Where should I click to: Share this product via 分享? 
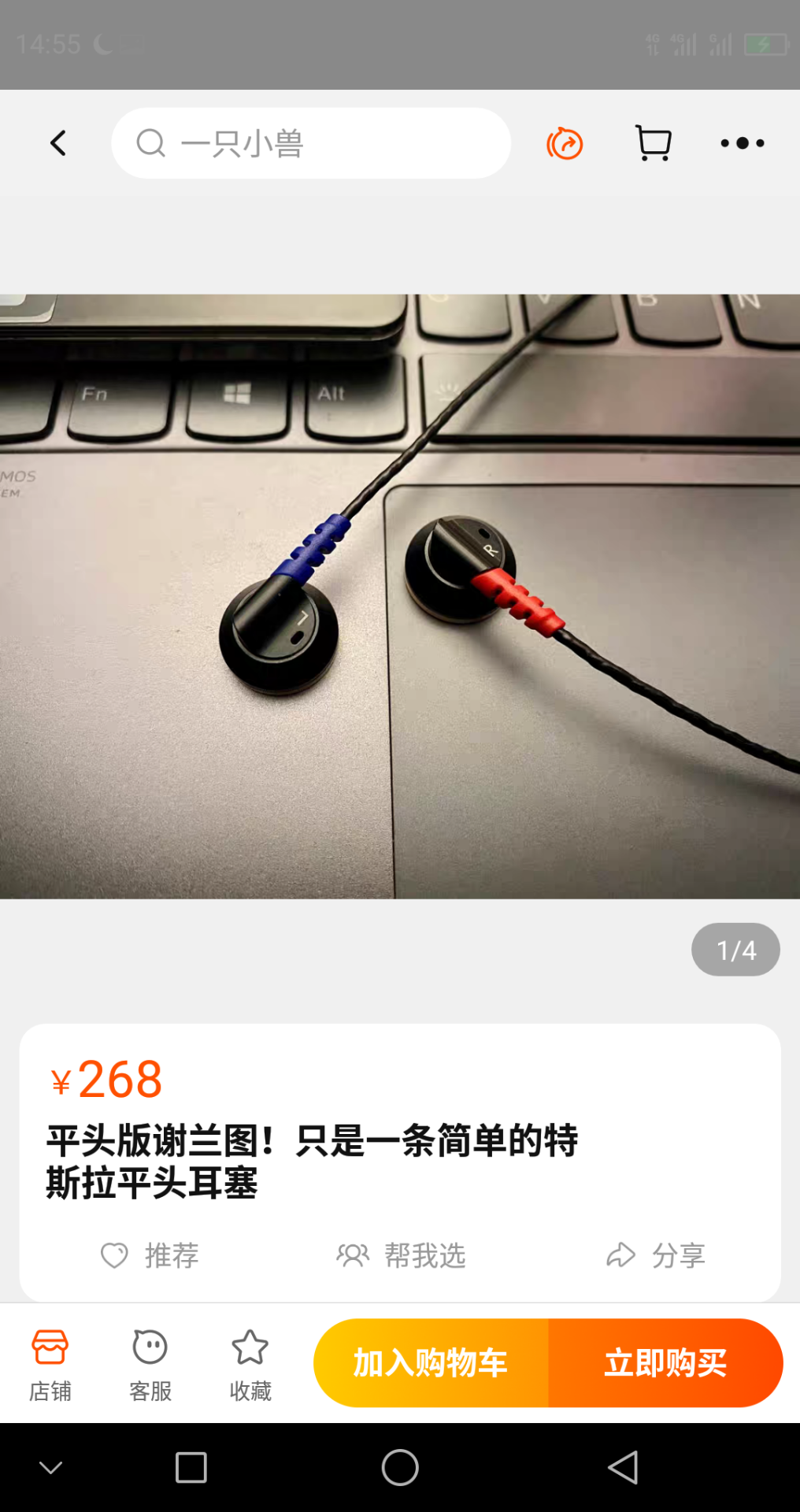(x=655, y=1255)
